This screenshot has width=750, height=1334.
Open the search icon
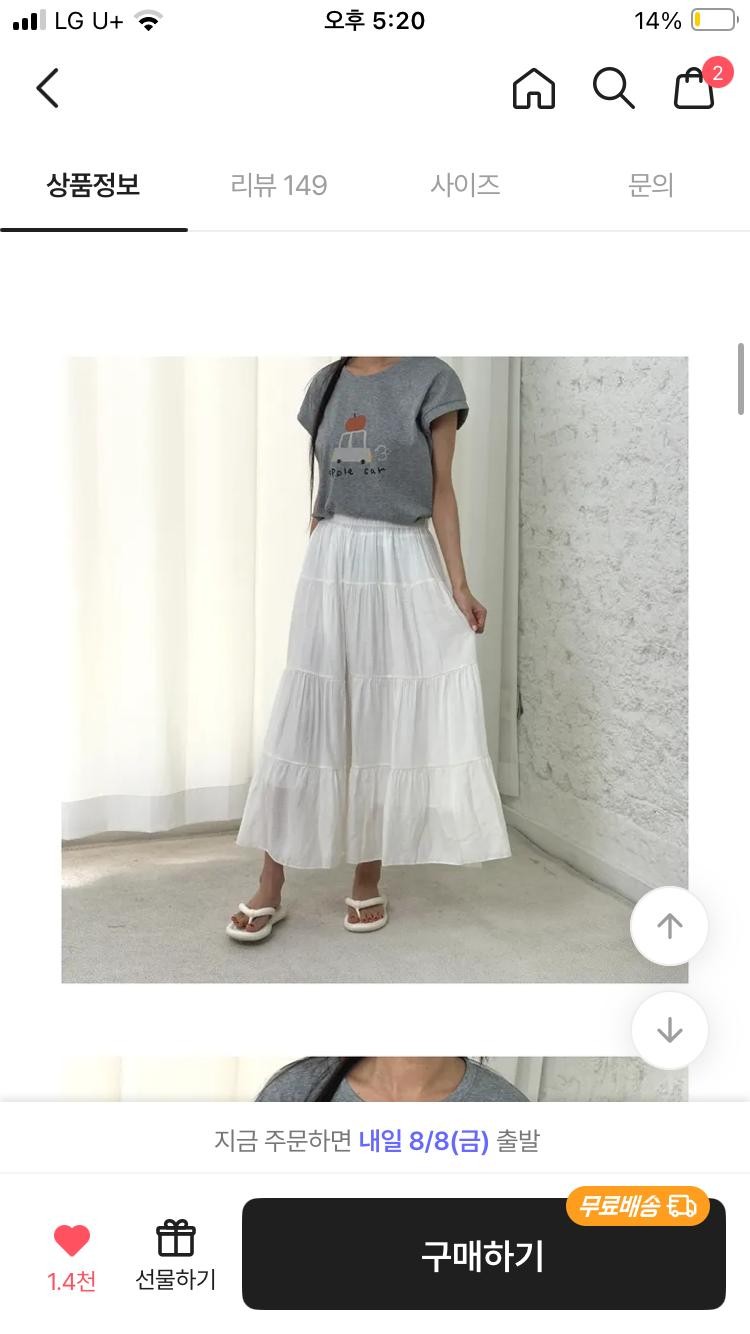click(x=613, y=88)
